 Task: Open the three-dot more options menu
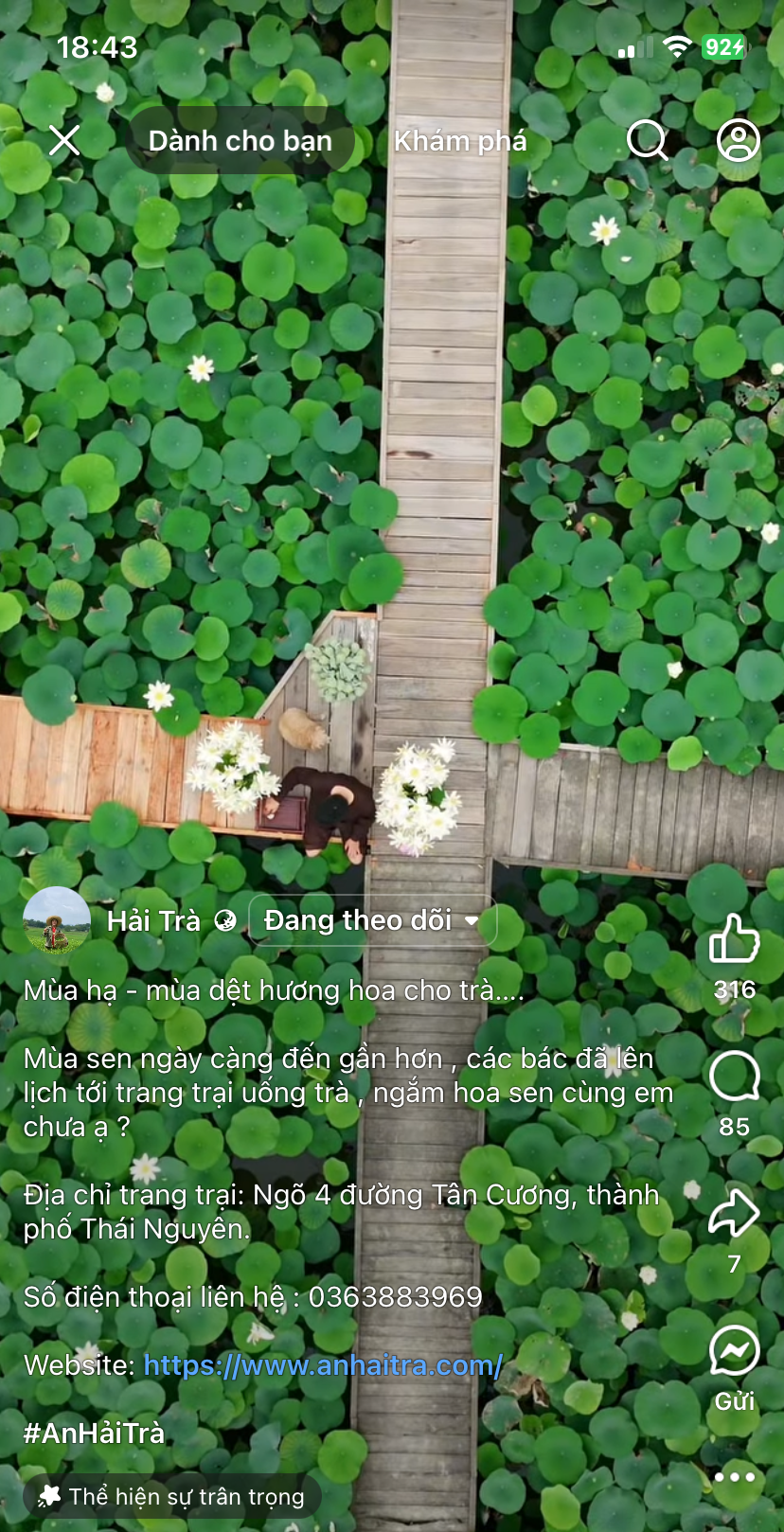click(x=734, y=1477)
